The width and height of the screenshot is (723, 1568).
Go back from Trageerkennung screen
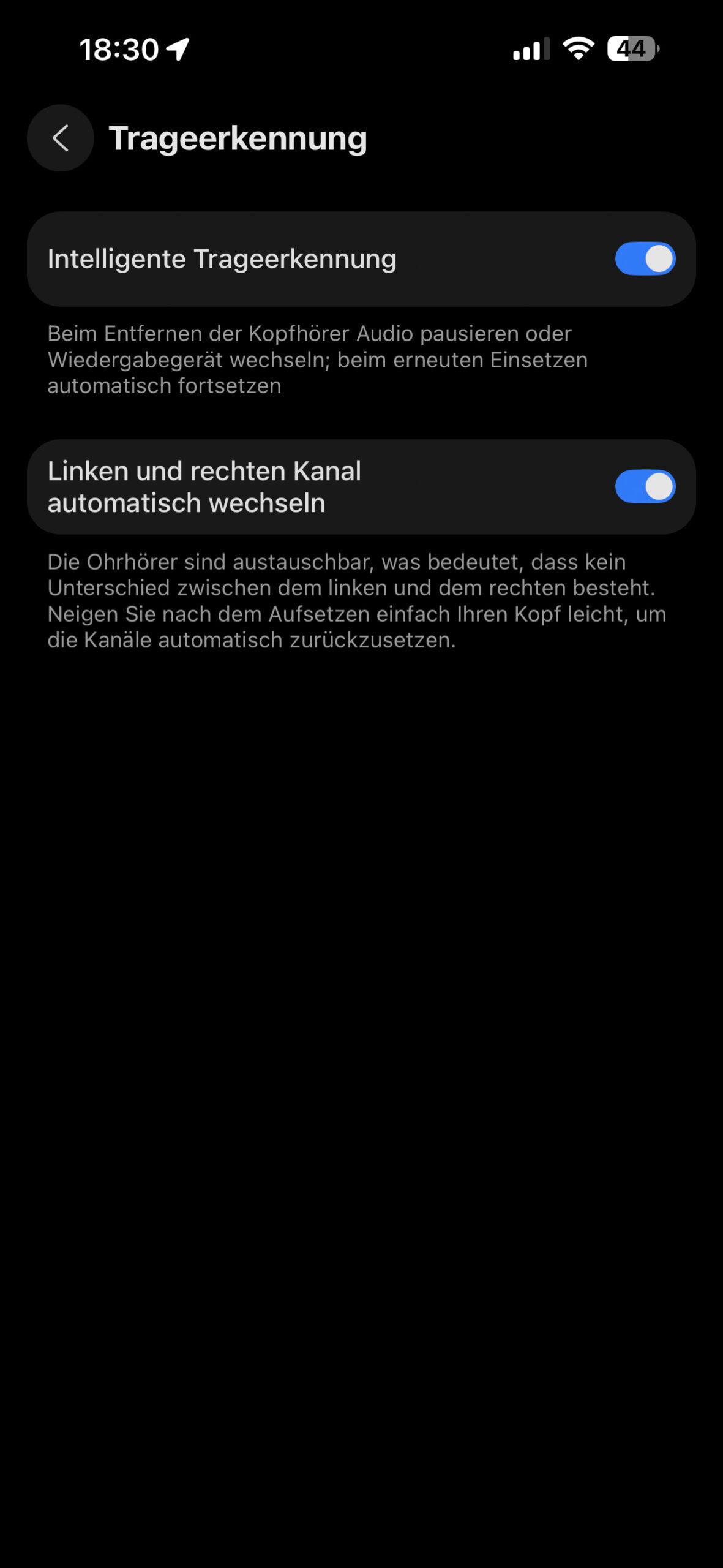(60, 138)
